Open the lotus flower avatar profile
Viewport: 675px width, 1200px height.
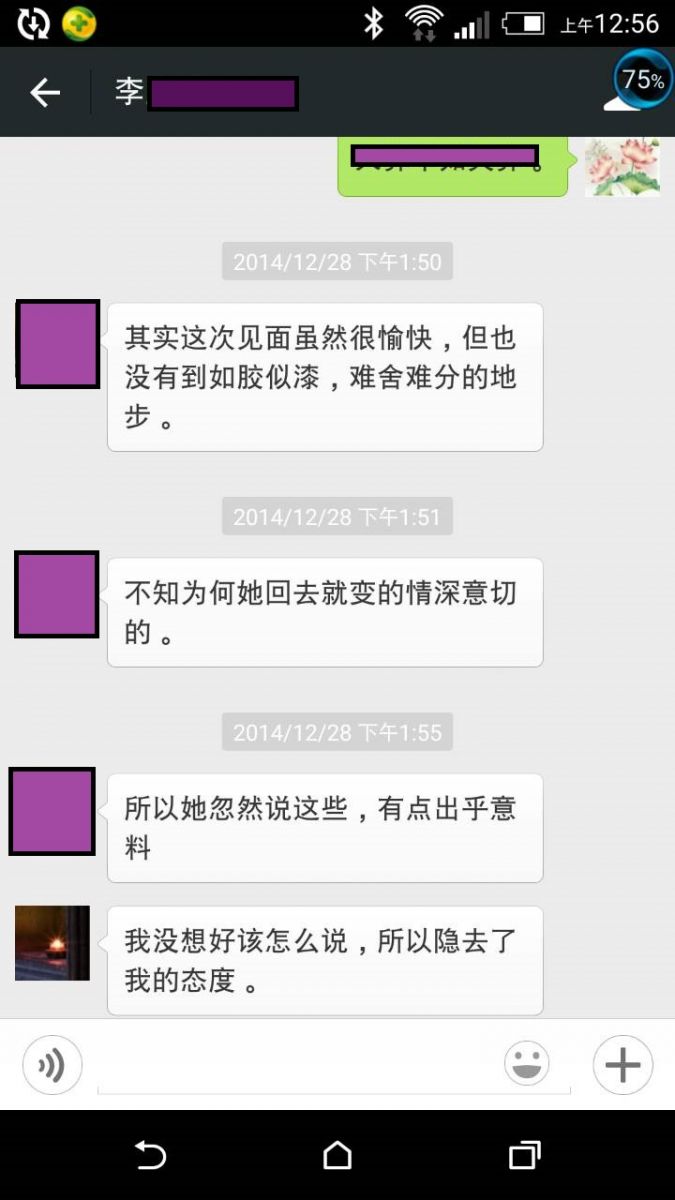click(622, 167)
